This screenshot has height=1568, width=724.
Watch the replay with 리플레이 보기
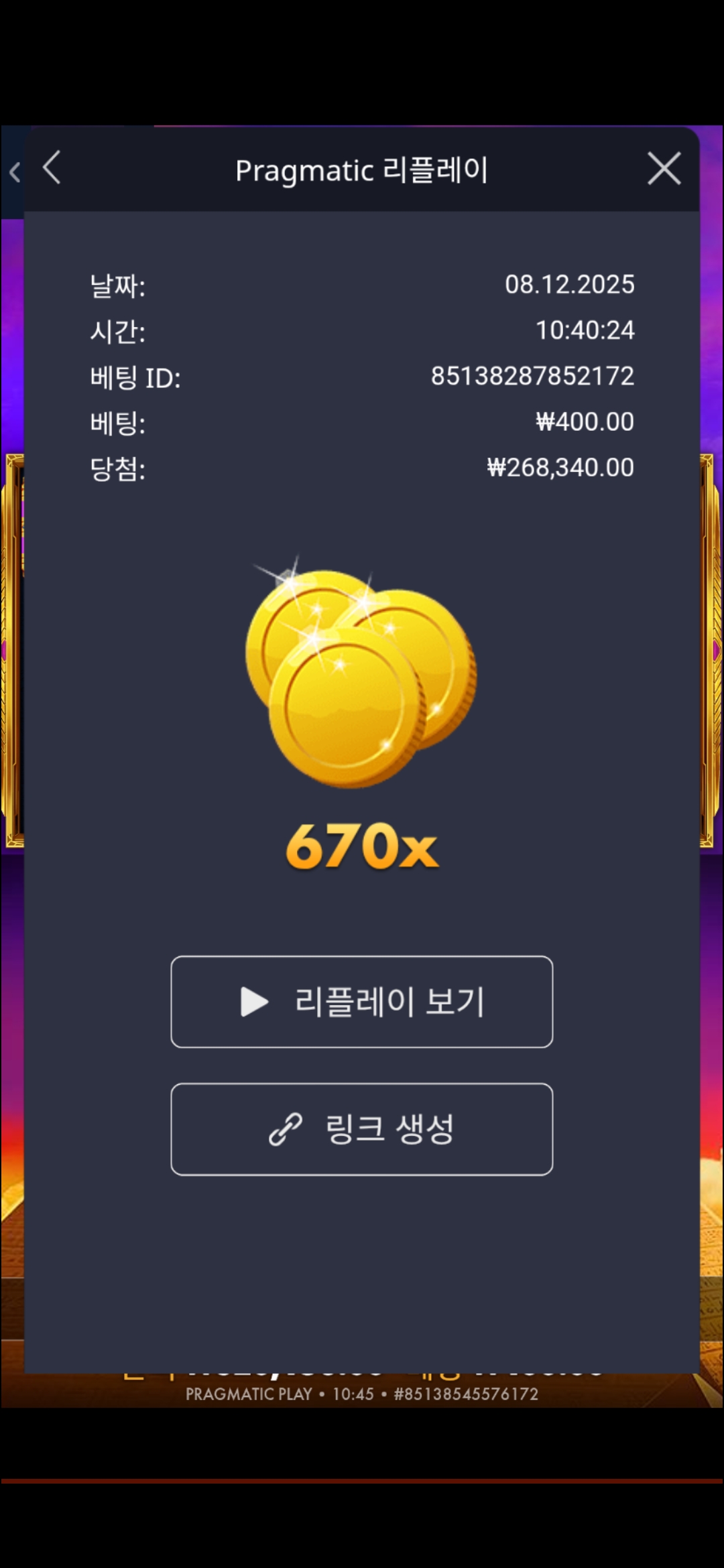[362, 1002]
